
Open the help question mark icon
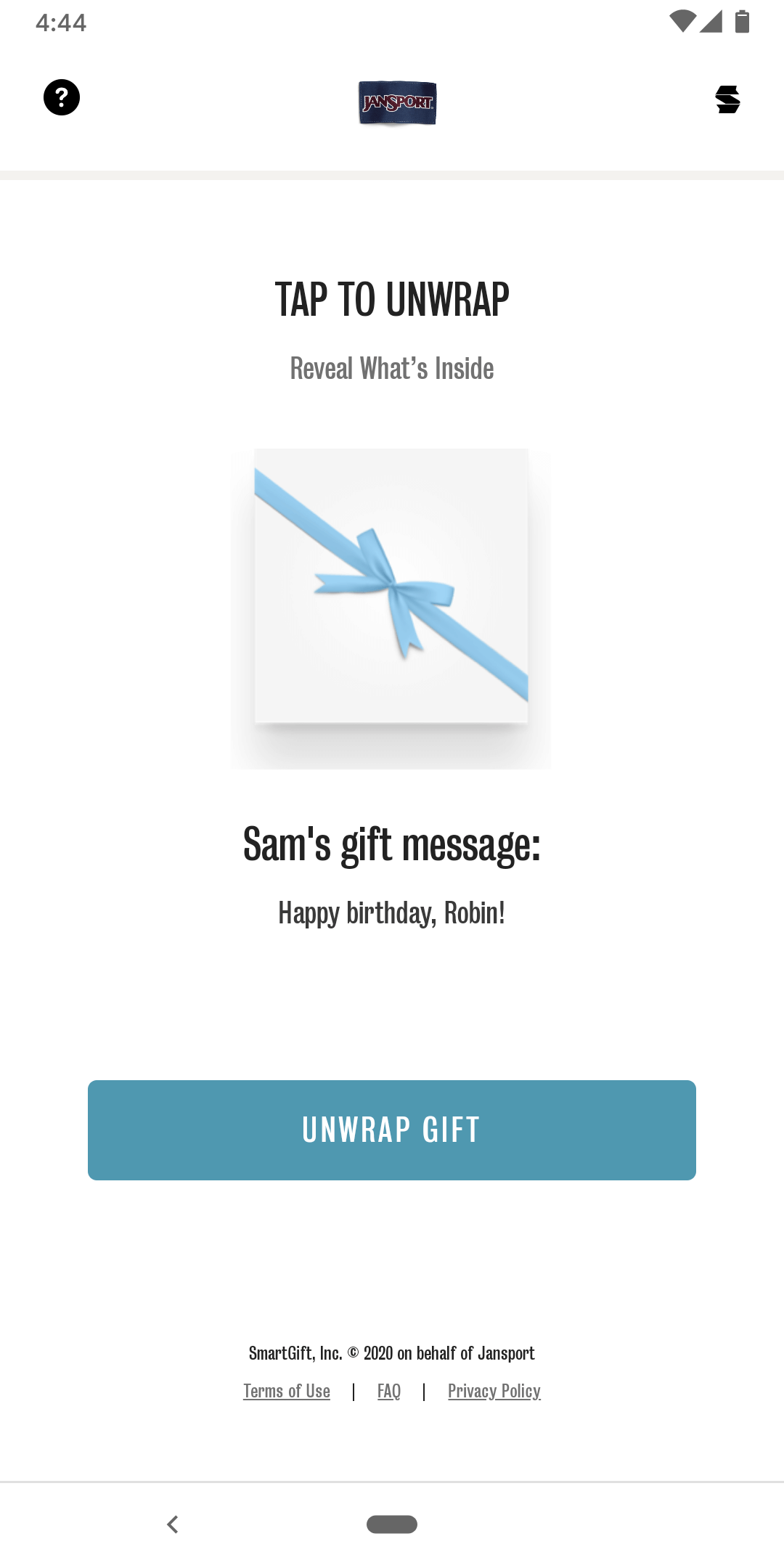tap(62, 97)
